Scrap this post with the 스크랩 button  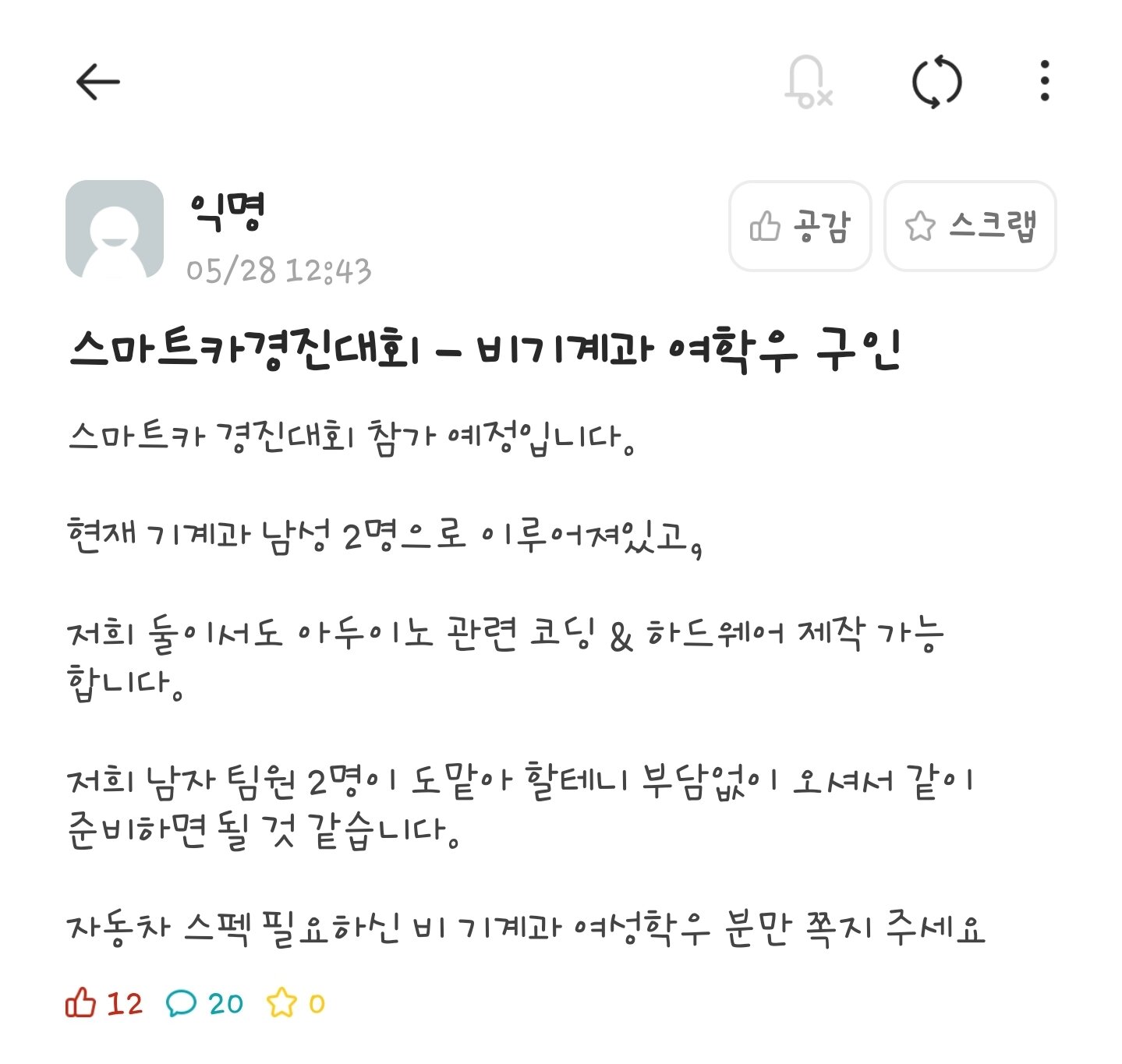point(969,226)
